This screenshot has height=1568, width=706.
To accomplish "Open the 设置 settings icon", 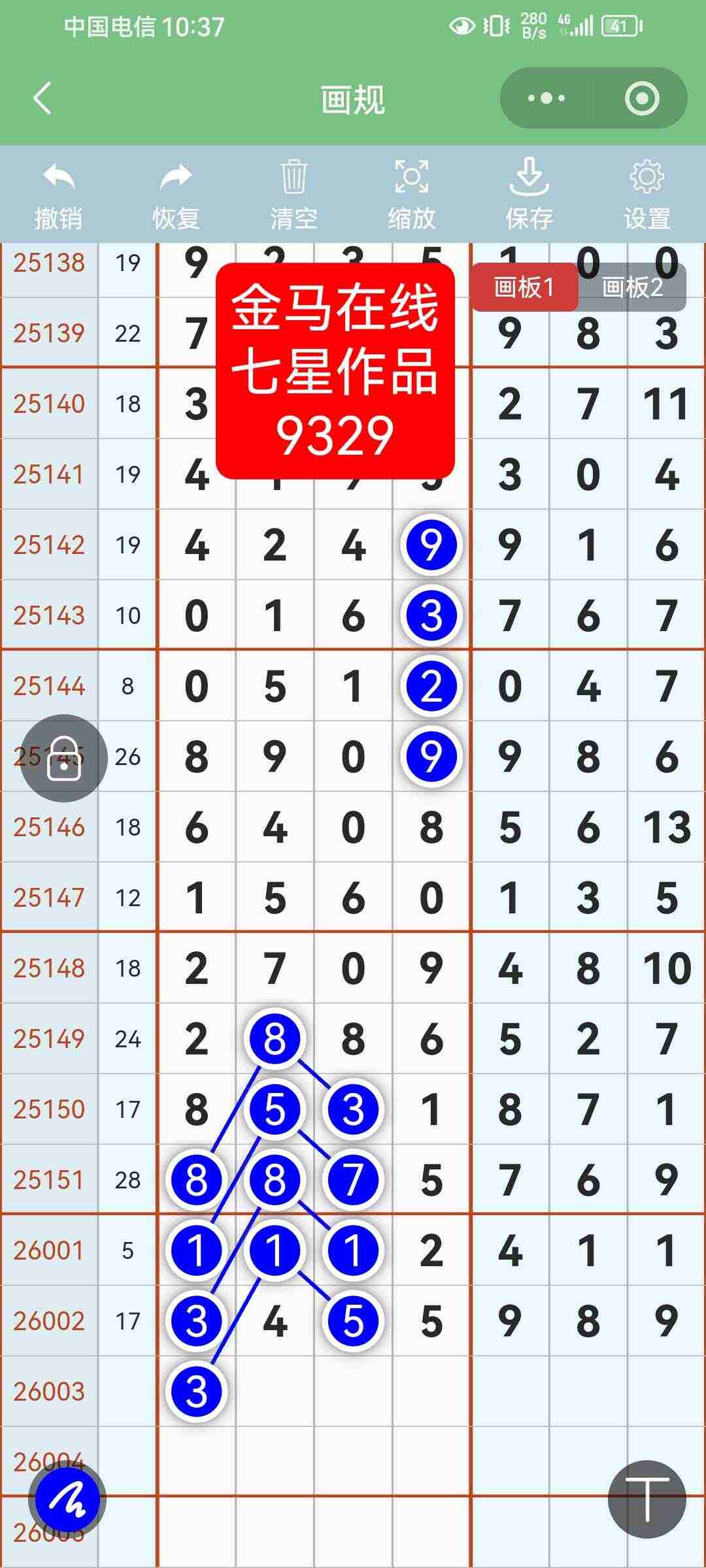I will (x=646, y=177).
